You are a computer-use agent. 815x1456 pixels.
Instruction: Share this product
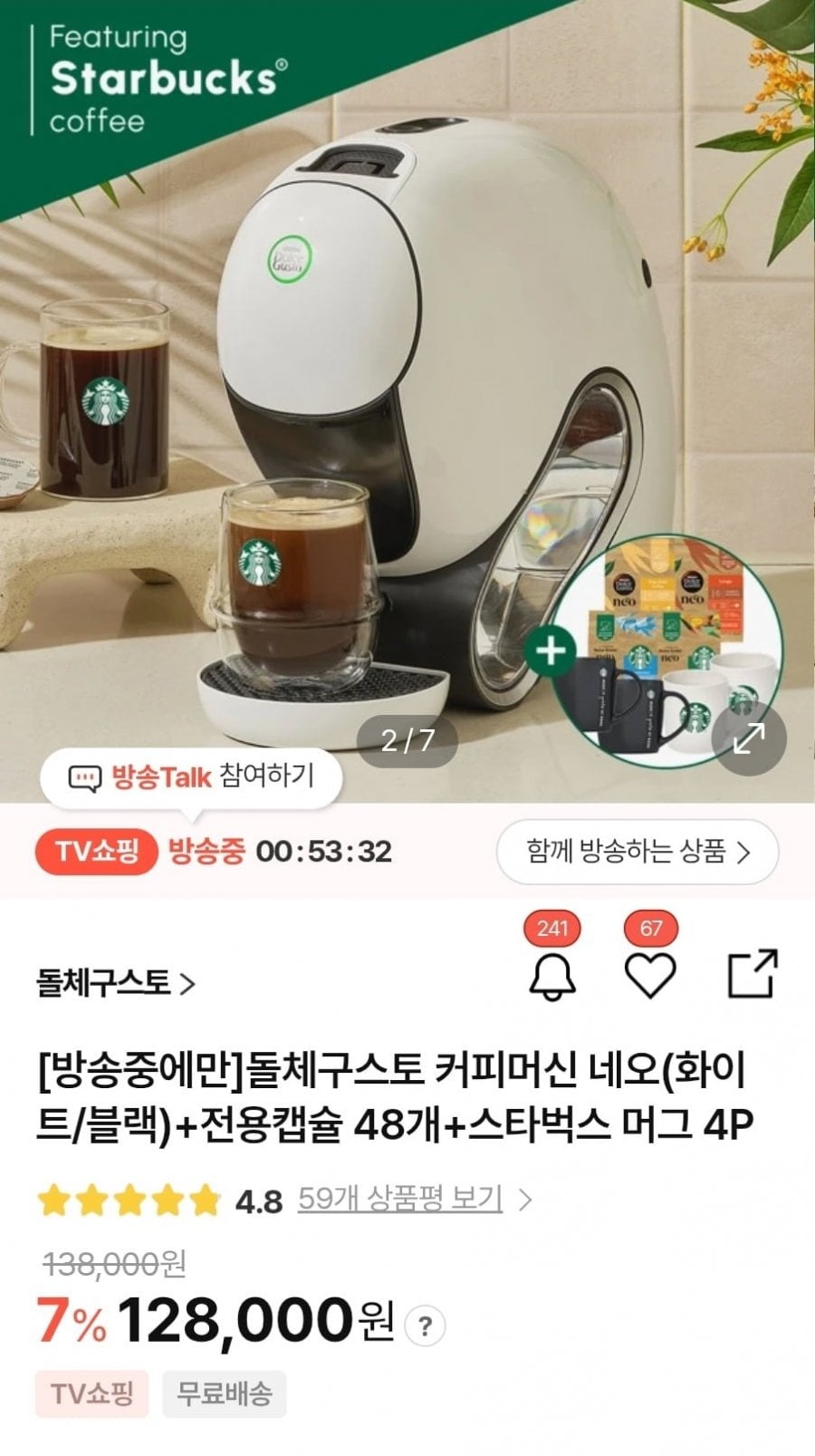coord(753,974)
